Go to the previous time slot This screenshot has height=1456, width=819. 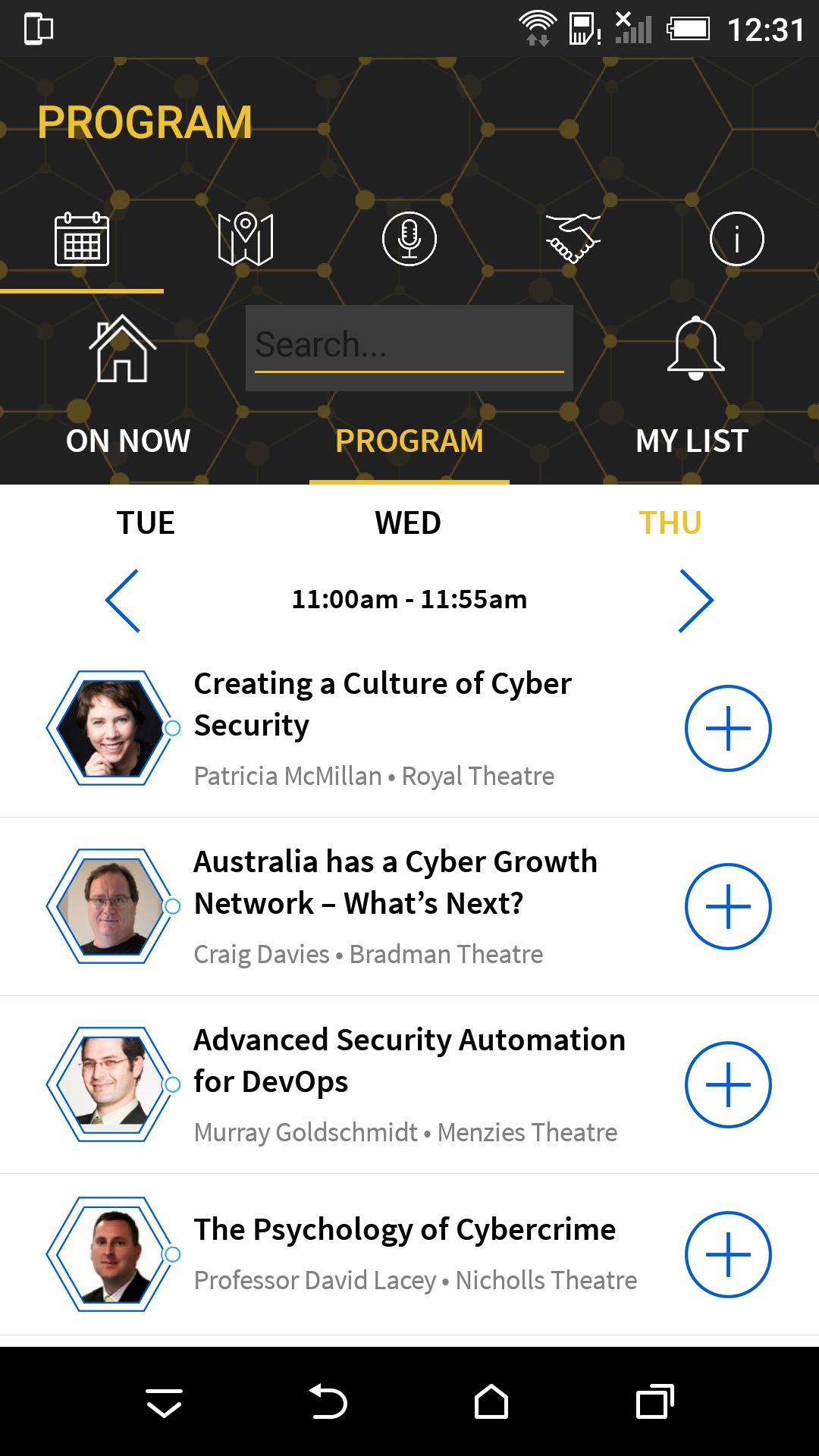[123, 601]
